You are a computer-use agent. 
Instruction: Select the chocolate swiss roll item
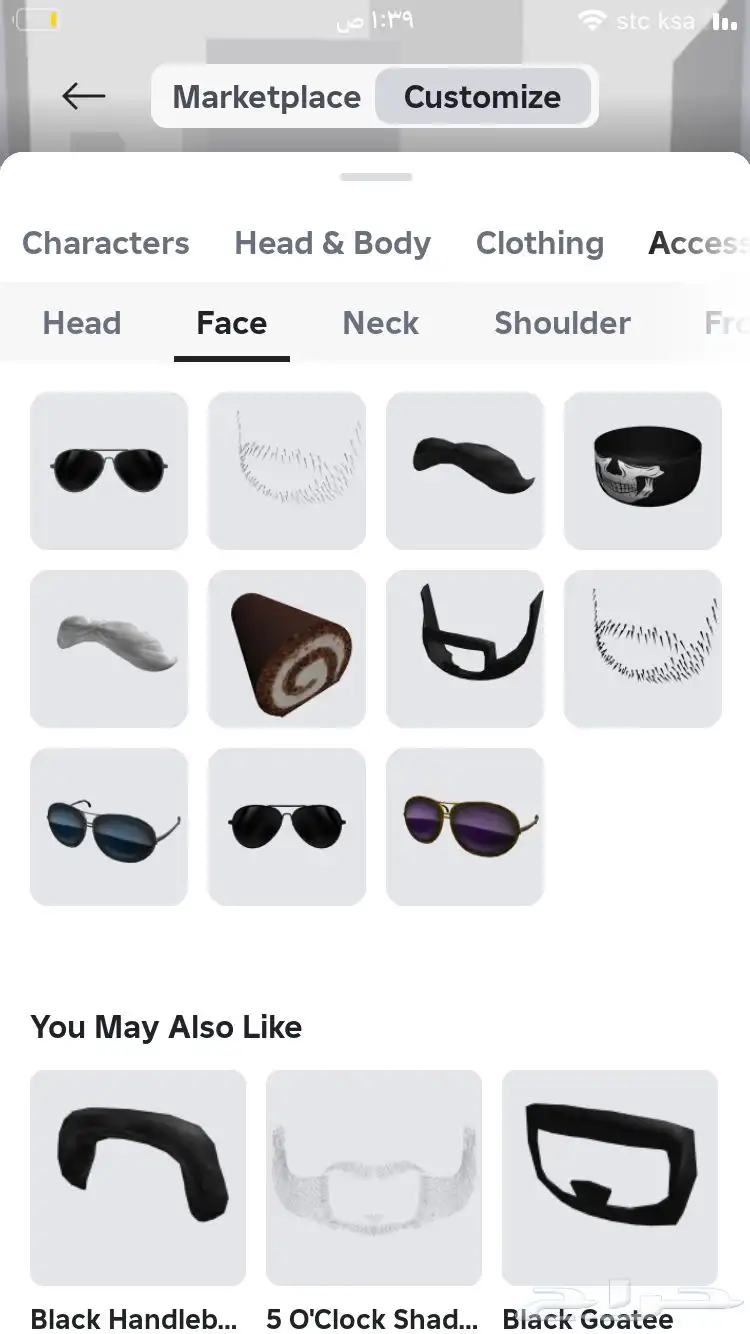[x=287, y=648]
